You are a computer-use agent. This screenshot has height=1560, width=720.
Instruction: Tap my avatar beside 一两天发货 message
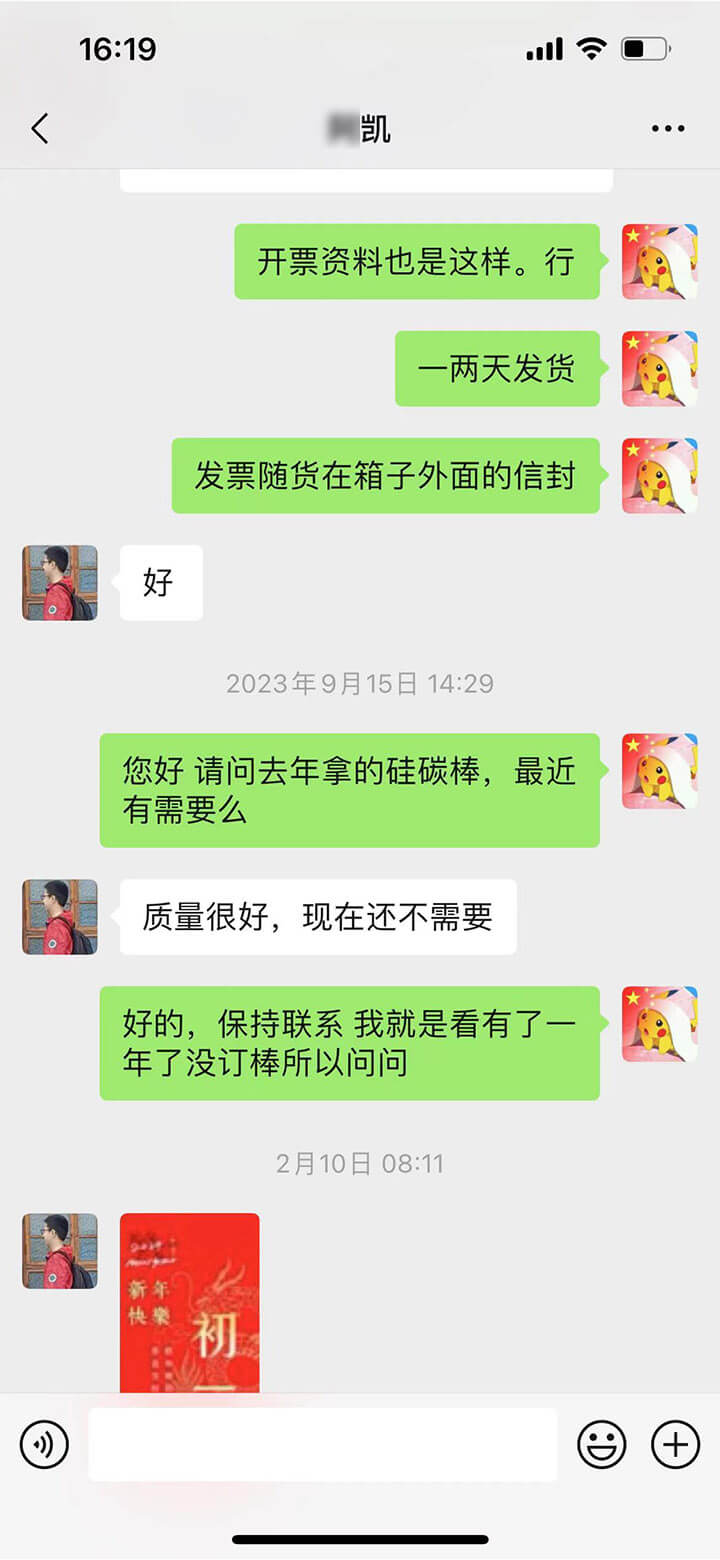tap(660, 369)
